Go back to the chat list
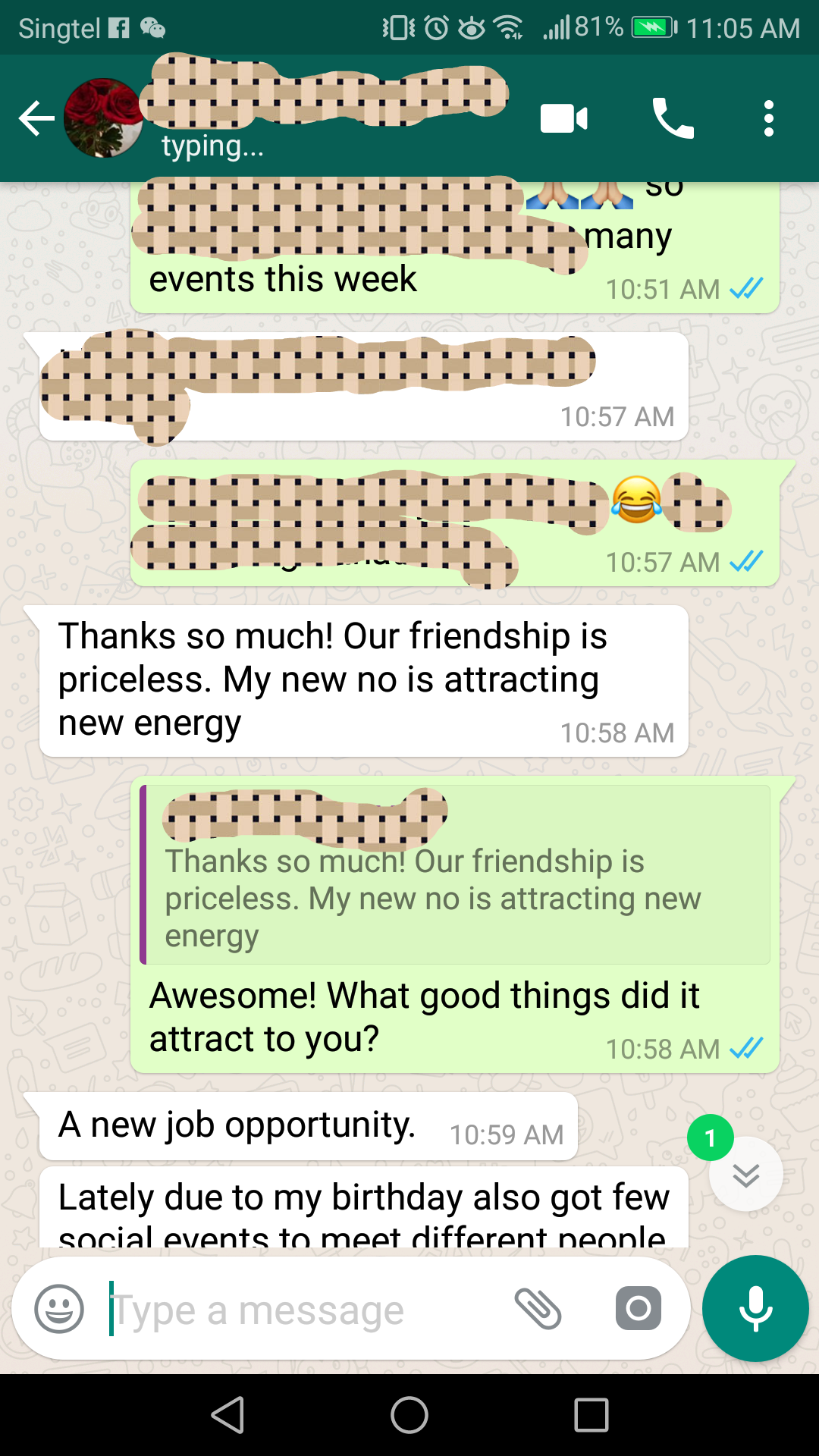Viewport: 819px width, 1456px height. point(36,119)
